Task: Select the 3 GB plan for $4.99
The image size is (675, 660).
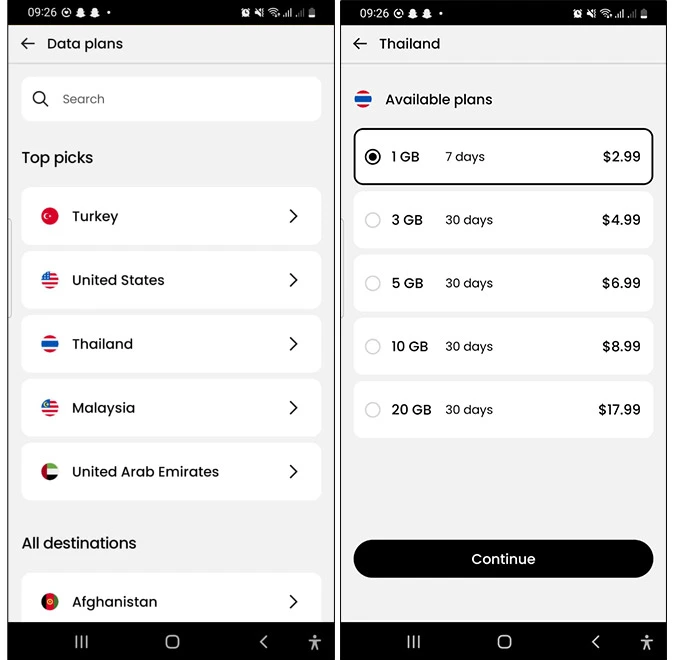Action: [x=503, y=220]
